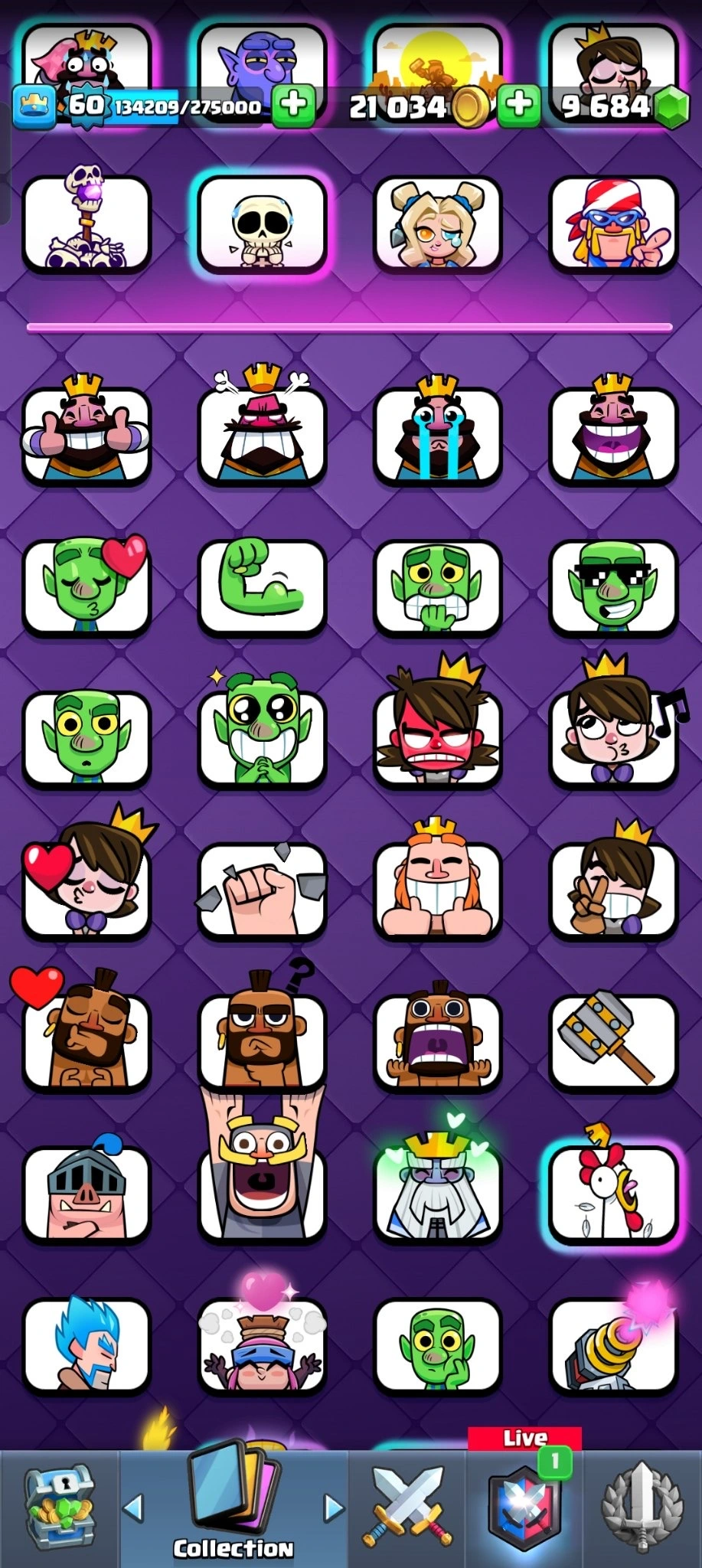Image resolution: width=702 pixels, height=1568 pixels.
Task: Tap the green flexing arm emote
Action: pyautogui.click(x=262, y=587)
